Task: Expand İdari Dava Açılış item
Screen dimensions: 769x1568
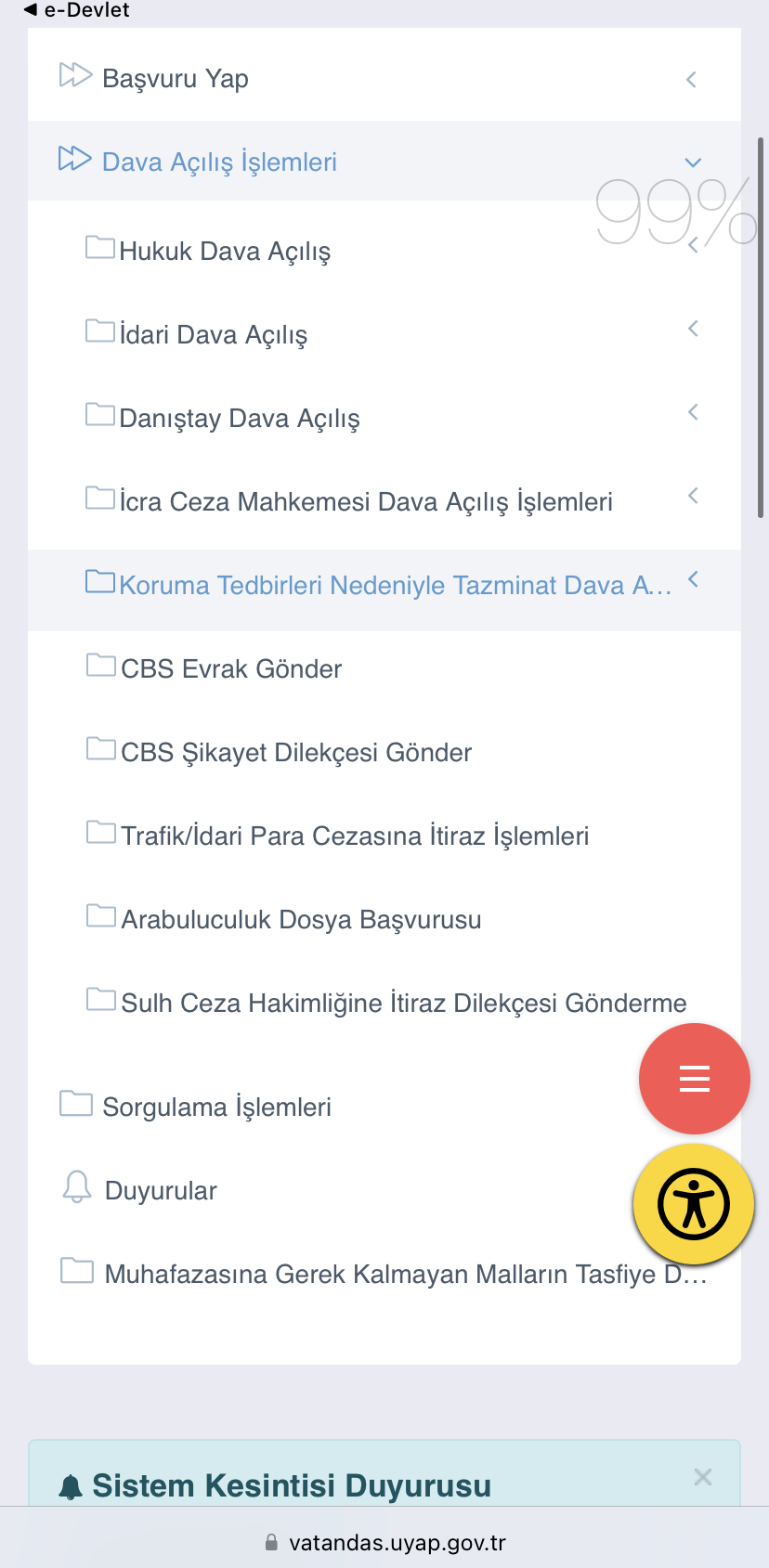Action: (384, 334)
